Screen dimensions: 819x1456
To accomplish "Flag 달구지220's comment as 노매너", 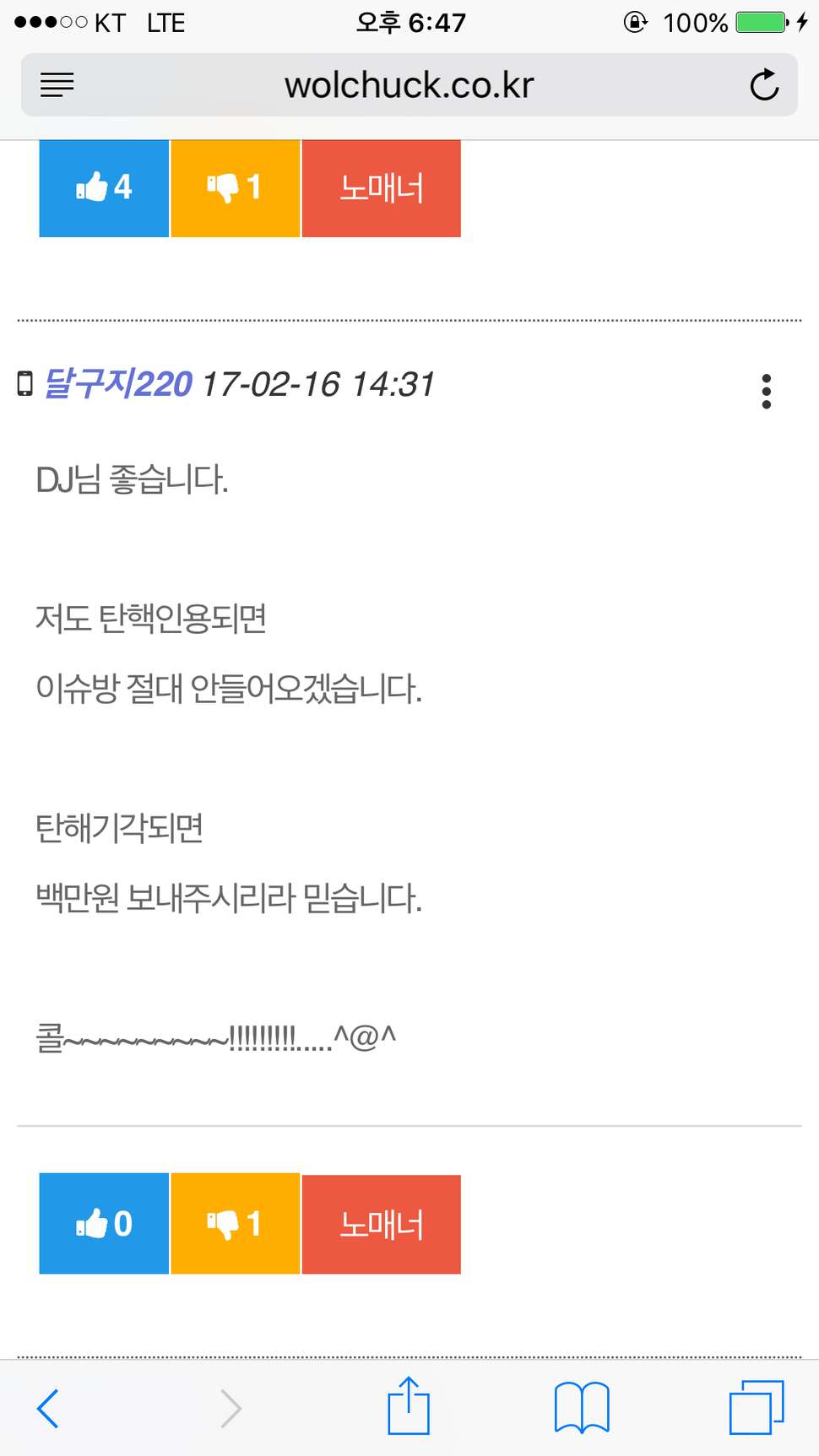I will pyautogui.click(x=382, y=1224).
